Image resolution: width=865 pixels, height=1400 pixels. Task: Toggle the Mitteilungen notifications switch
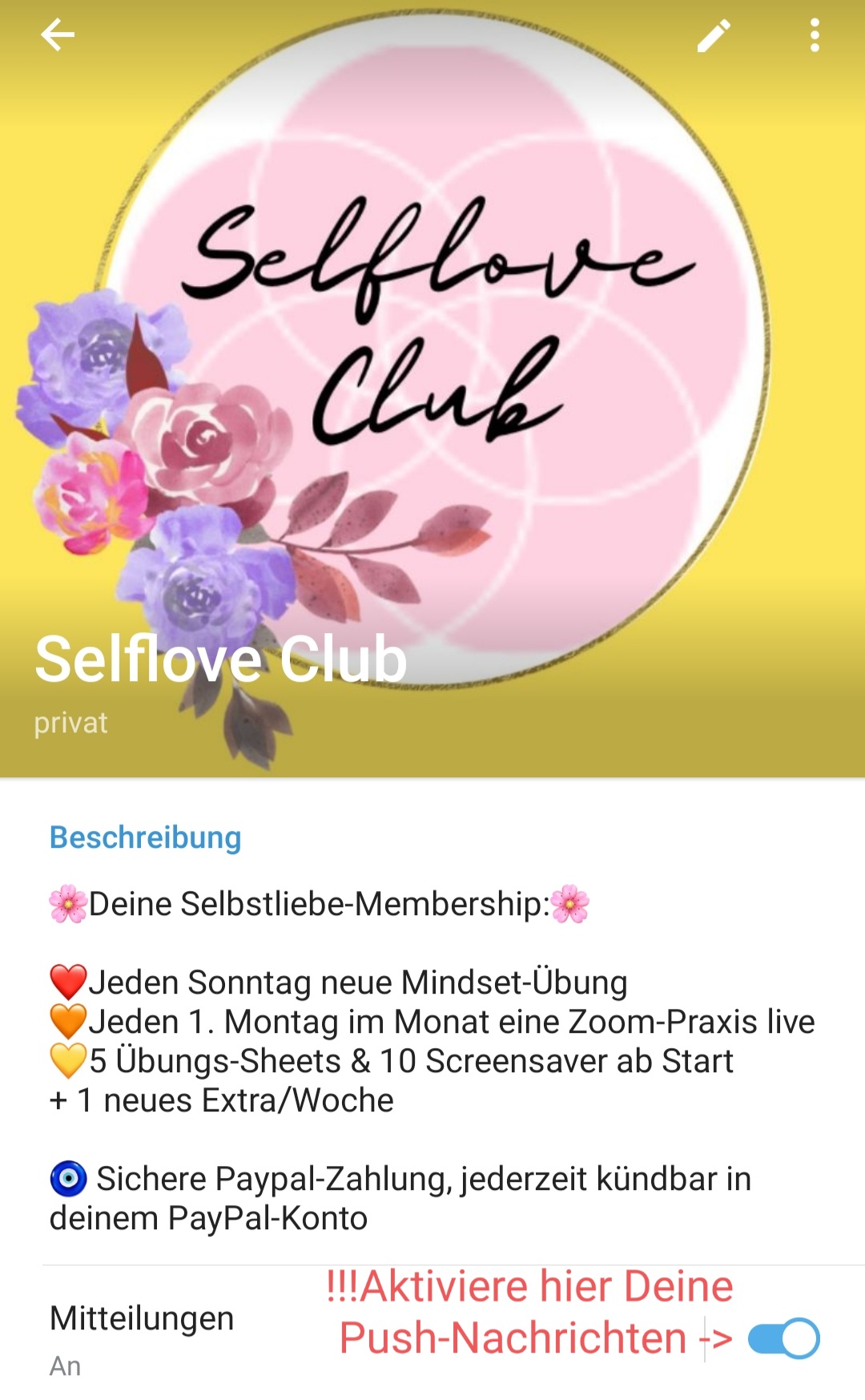point(783,1338)
